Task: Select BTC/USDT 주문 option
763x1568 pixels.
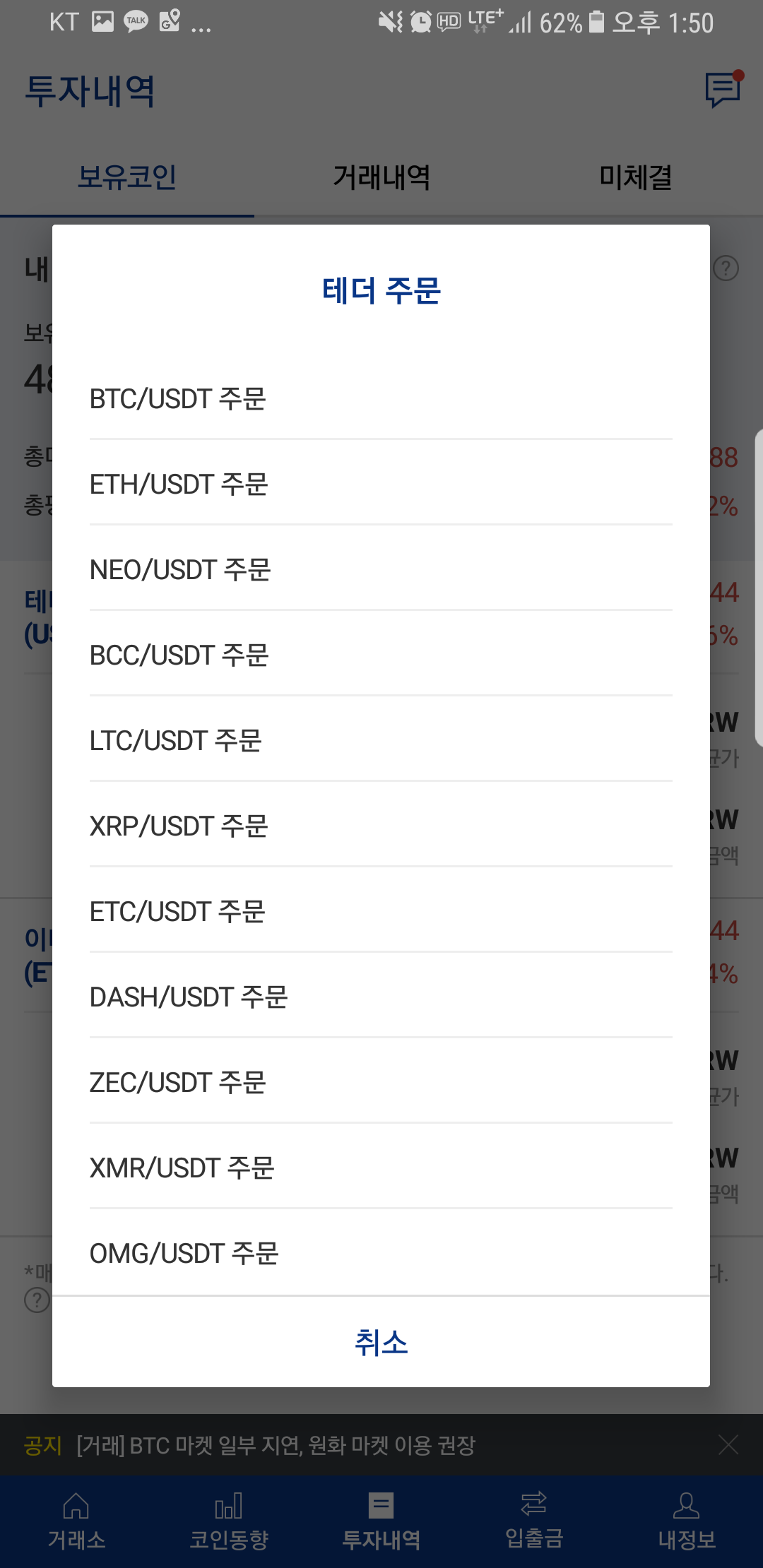Action: coord(381,399)
